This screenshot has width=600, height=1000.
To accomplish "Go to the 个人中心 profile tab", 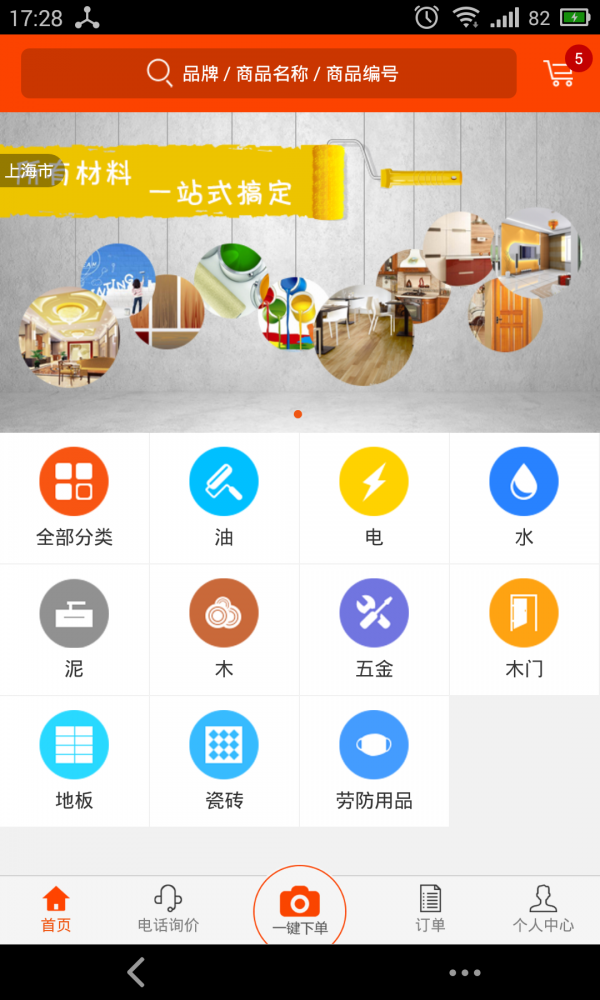I will click(x=543, y=909).
